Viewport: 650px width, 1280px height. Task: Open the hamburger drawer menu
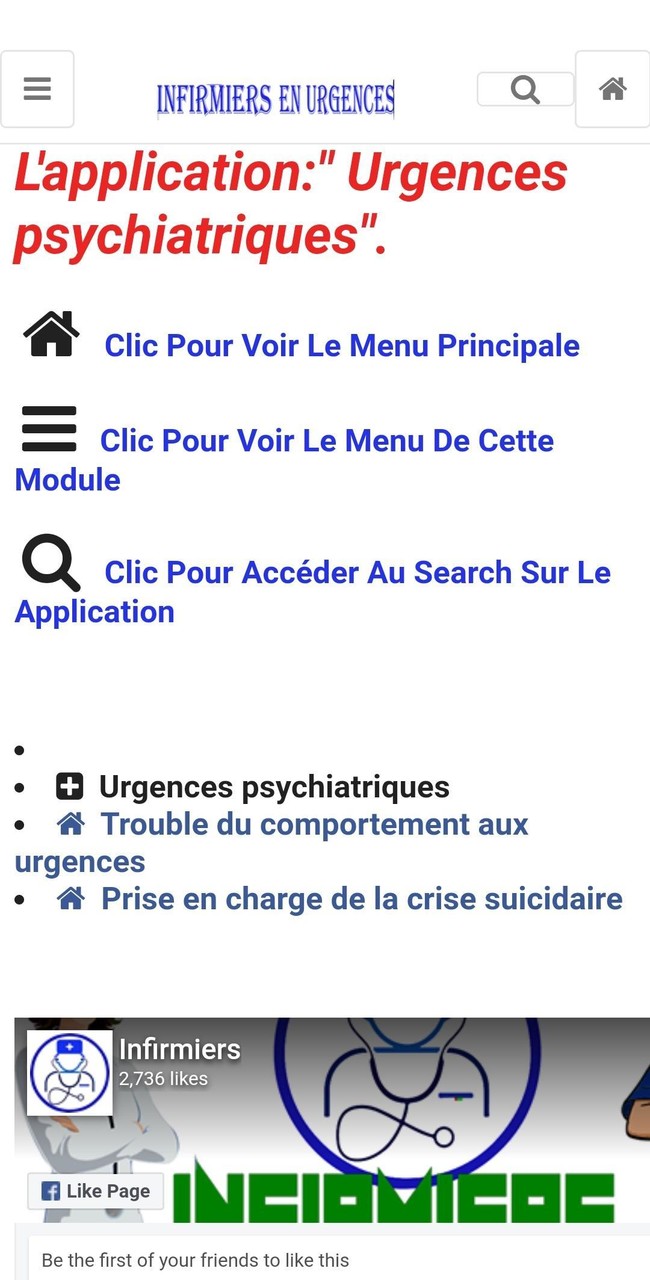pyautogui.click(x=37, y=89)
